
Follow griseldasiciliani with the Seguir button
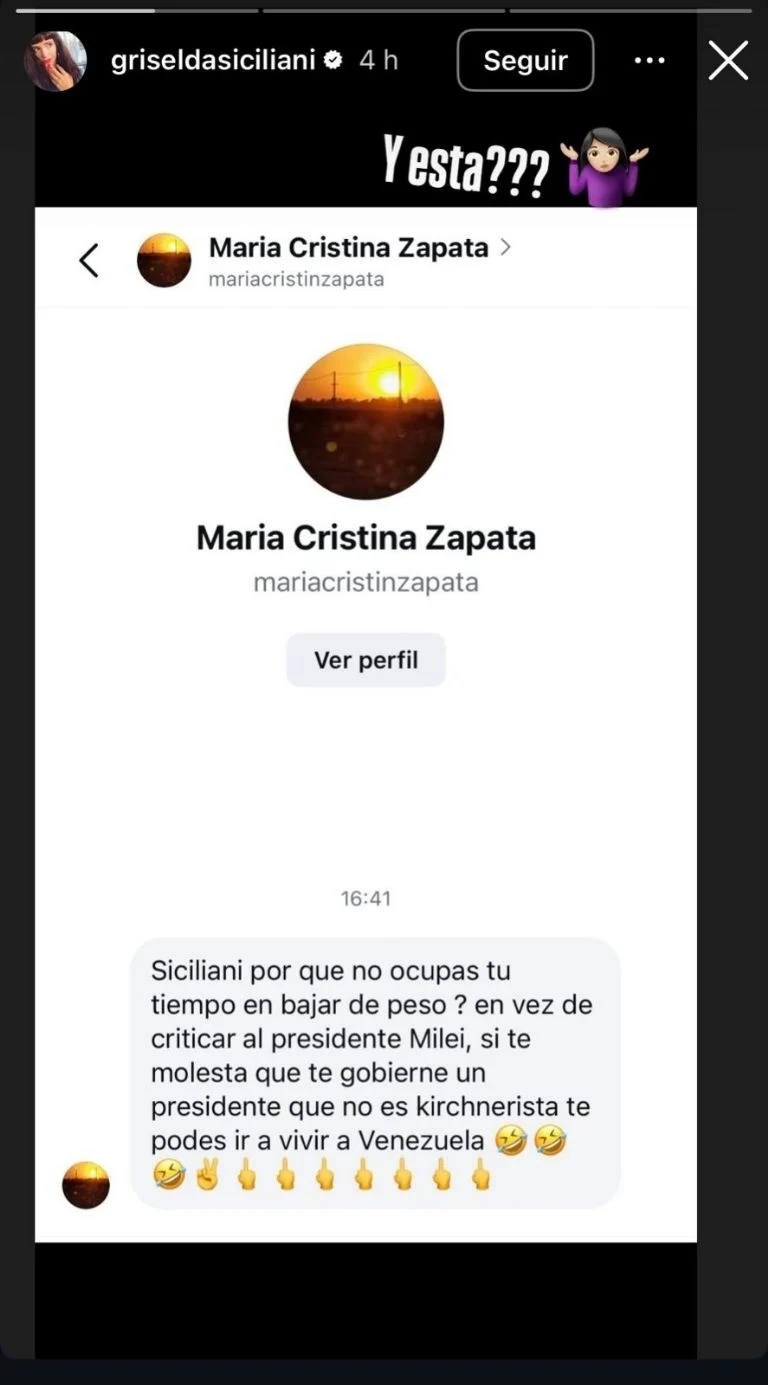point(525,61)
